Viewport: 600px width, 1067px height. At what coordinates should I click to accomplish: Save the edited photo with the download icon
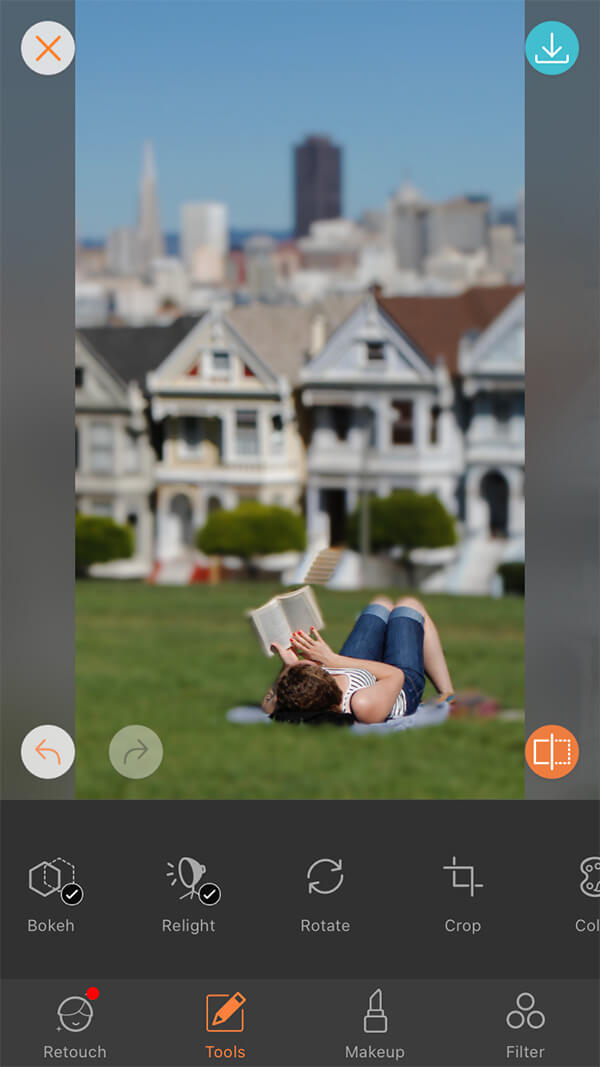coord(552,48)
